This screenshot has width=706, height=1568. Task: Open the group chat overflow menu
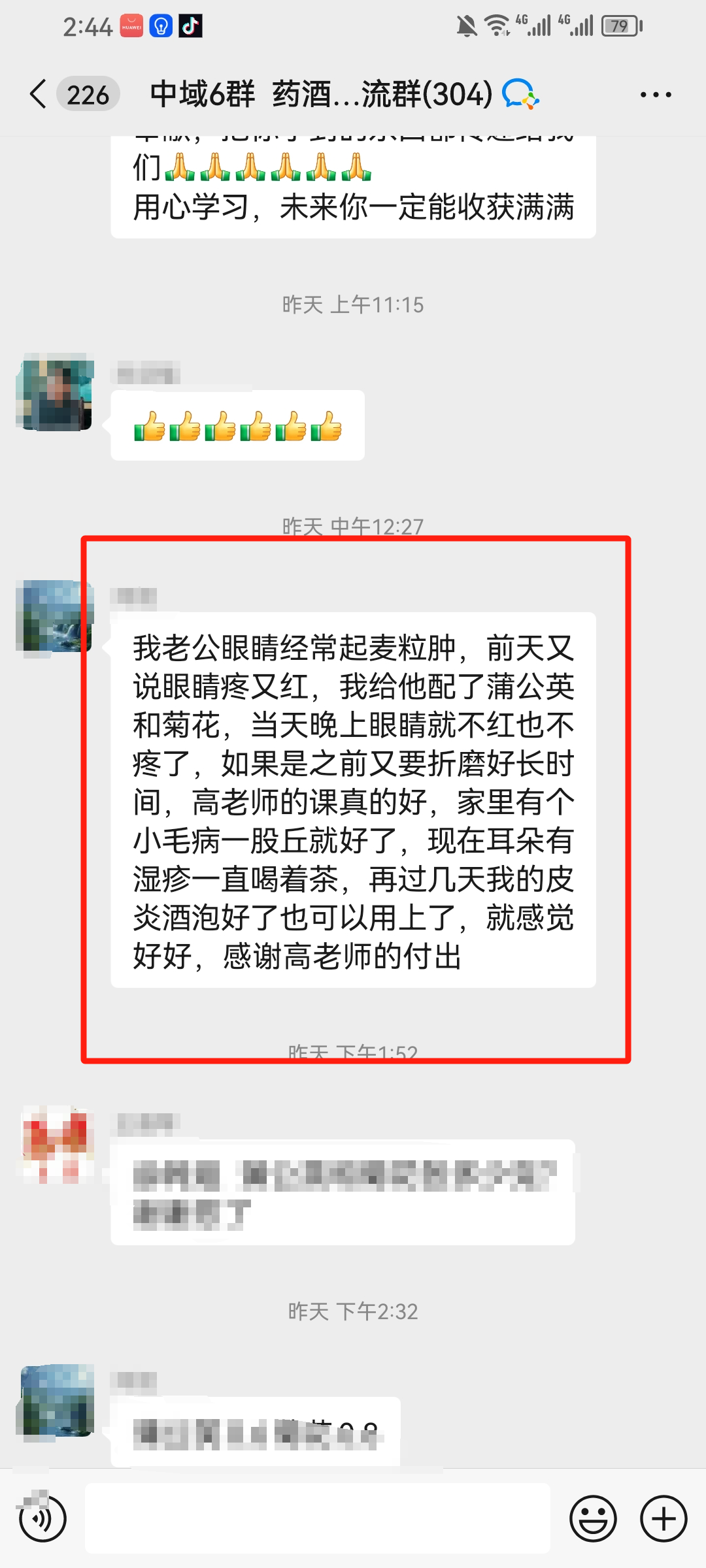pos(655,95)
